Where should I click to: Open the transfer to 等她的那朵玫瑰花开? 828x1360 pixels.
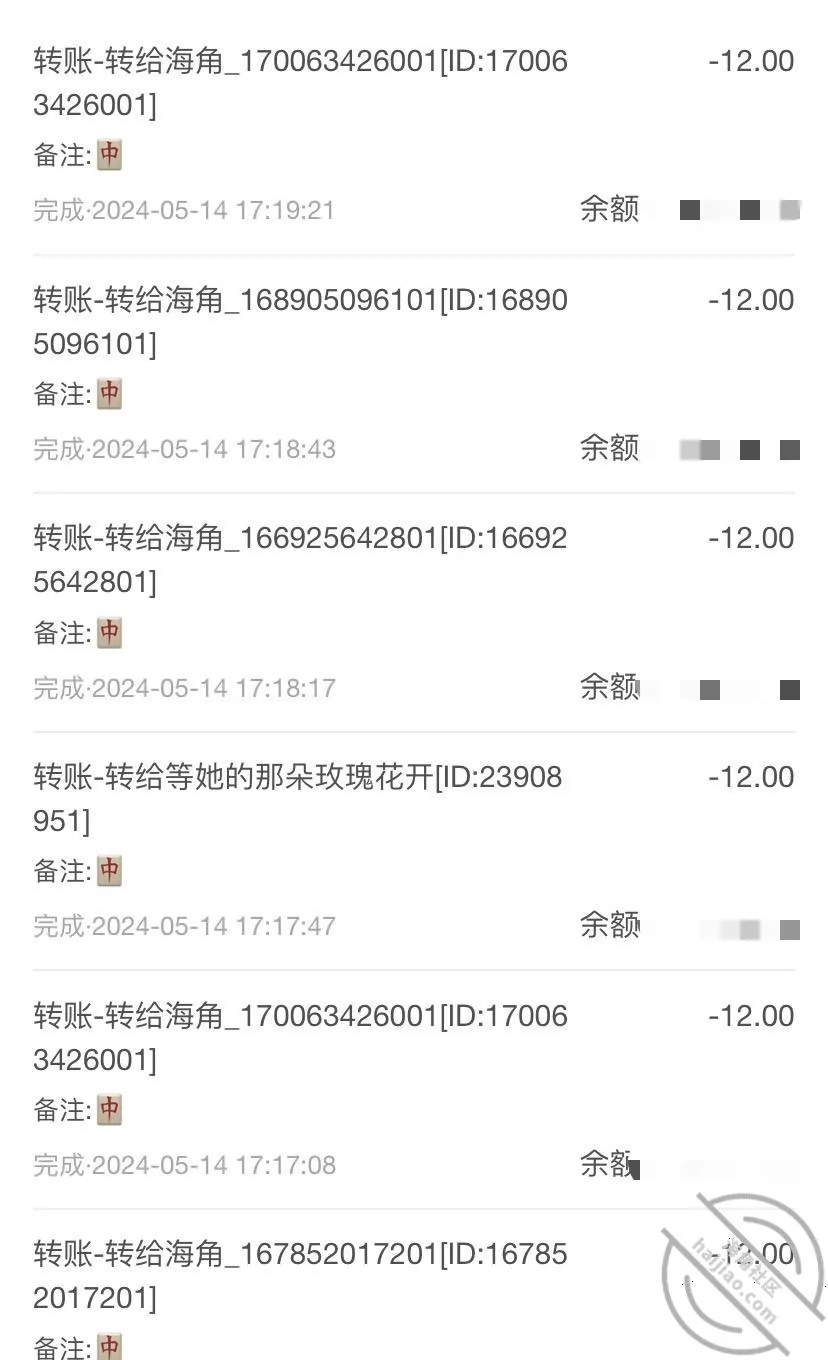point(414,851)
